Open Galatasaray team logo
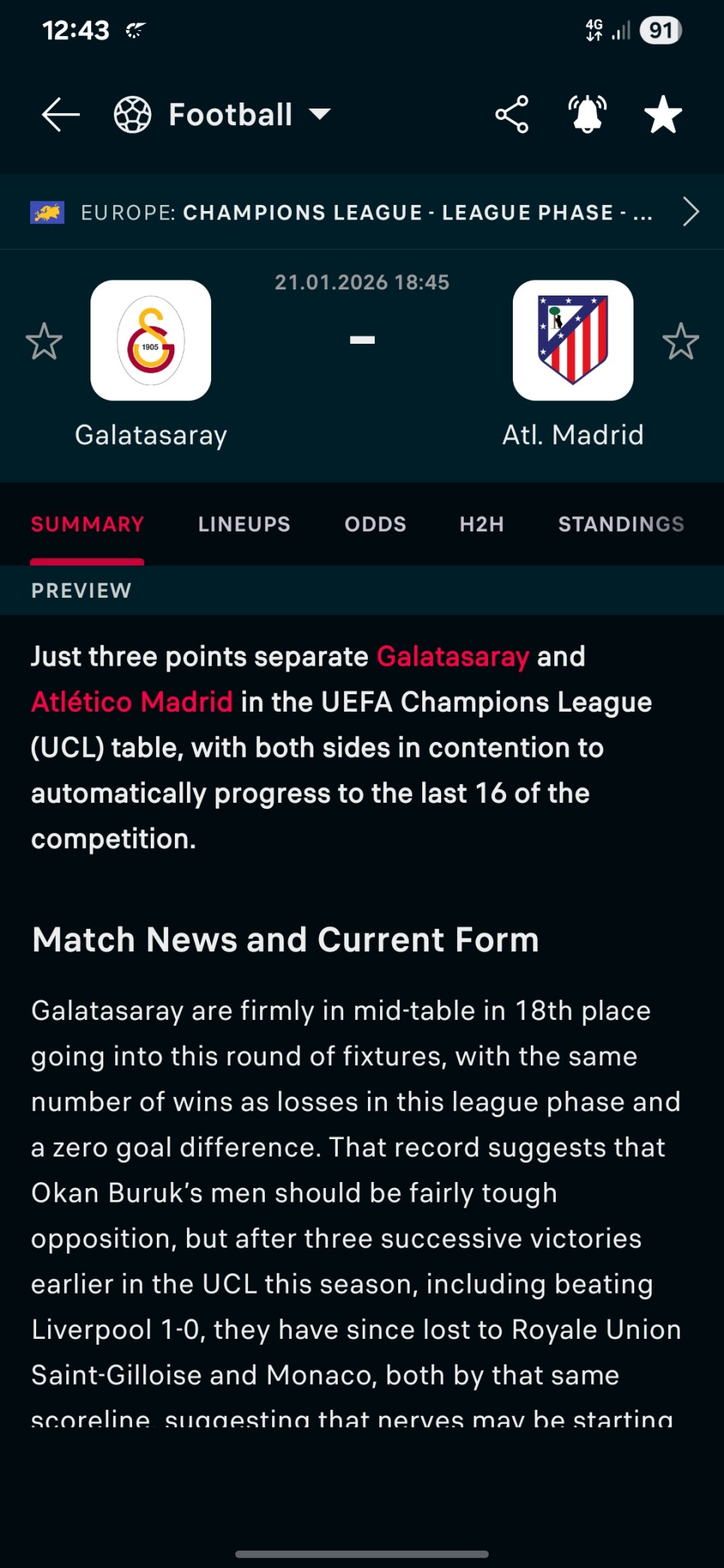Image resolution: width=724 pixels, height=1568 pixels. click(x=151, y=340)
